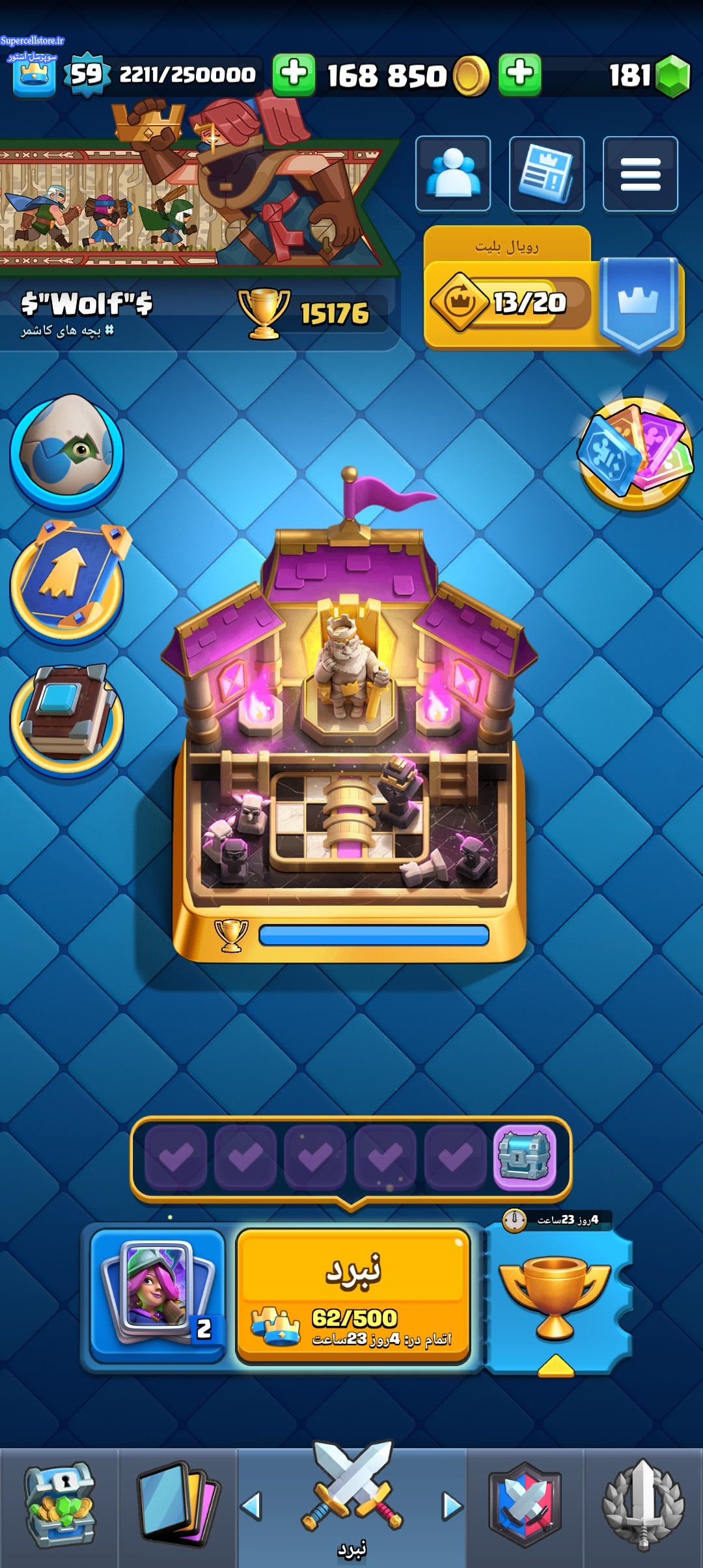The image size is (703, 1568).
Task: Open the reward chest after checkmarks
Action: [x=525, y=1158]
